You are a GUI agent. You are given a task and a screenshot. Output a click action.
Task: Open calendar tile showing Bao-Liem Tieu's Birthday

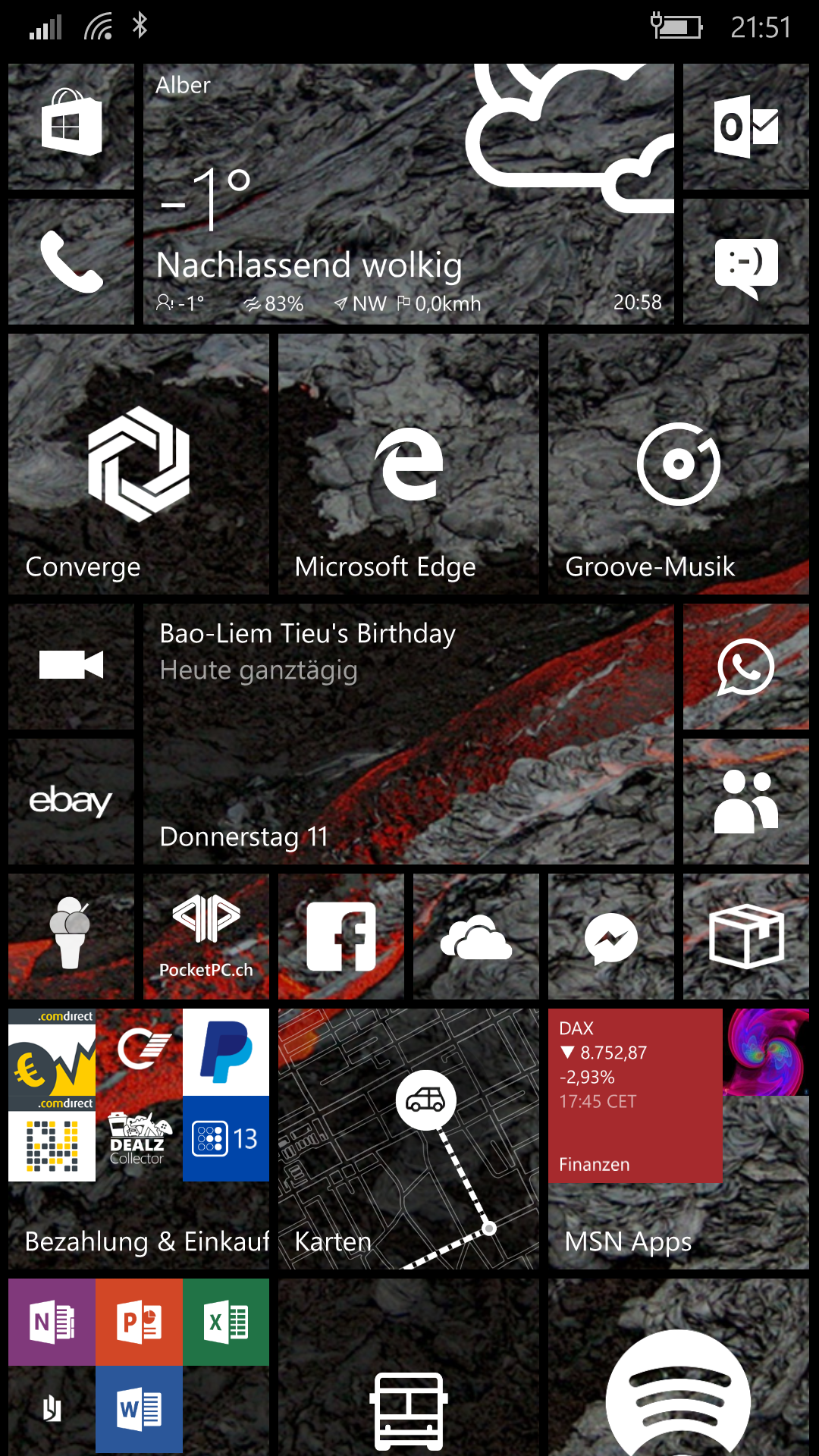[409, 734]
